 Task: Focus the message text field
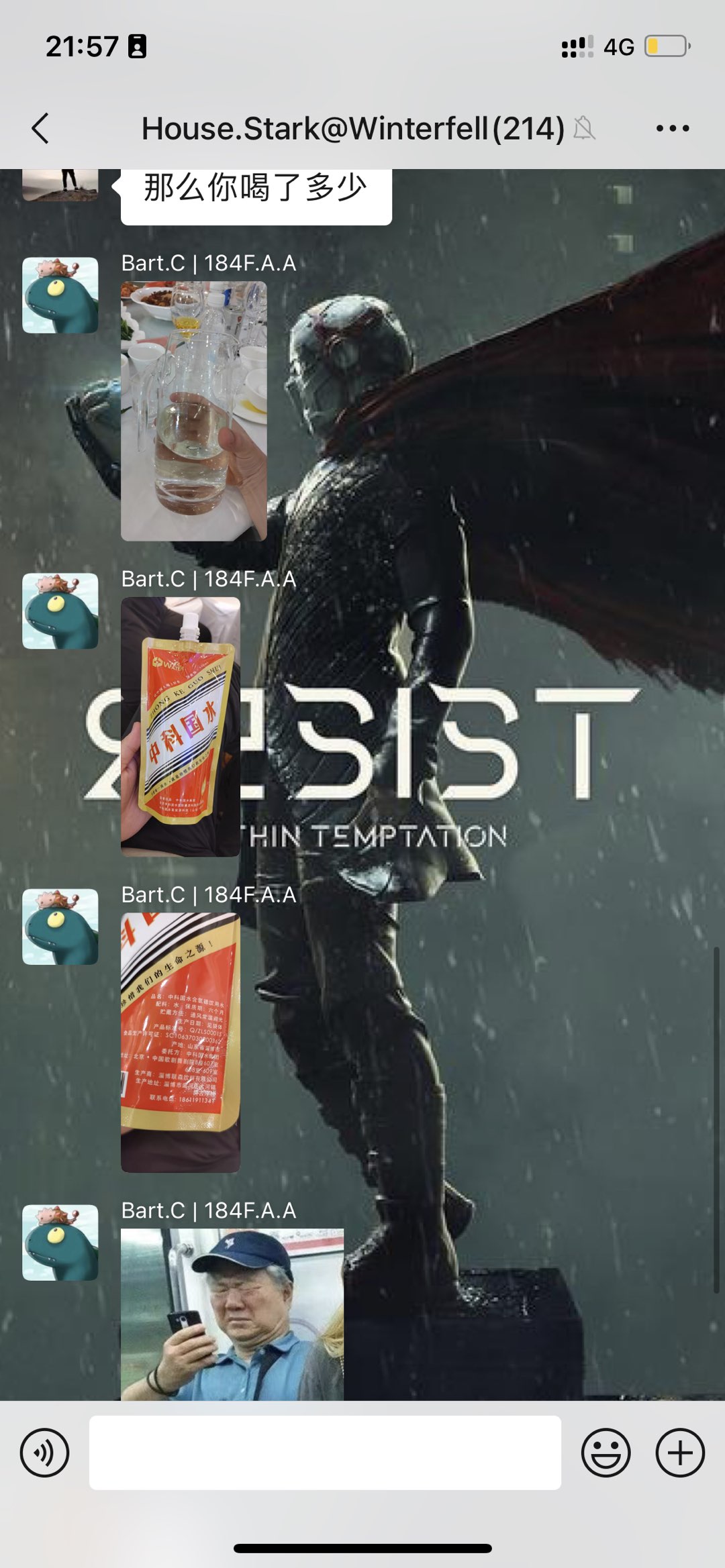pyautogui.click(x=325, y=1453)
